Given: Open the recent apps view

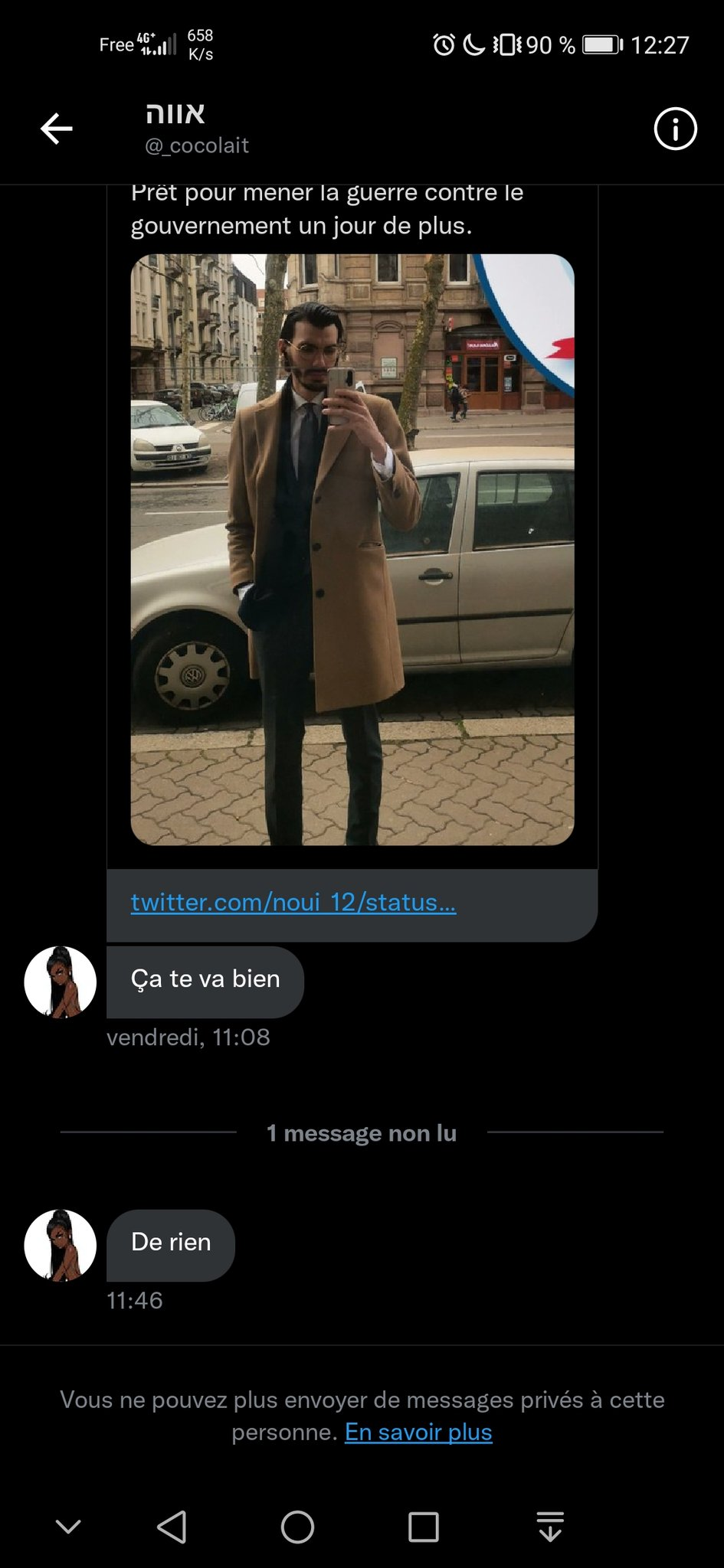Looking at the screenshot, I should click(x=424, y=1527).
